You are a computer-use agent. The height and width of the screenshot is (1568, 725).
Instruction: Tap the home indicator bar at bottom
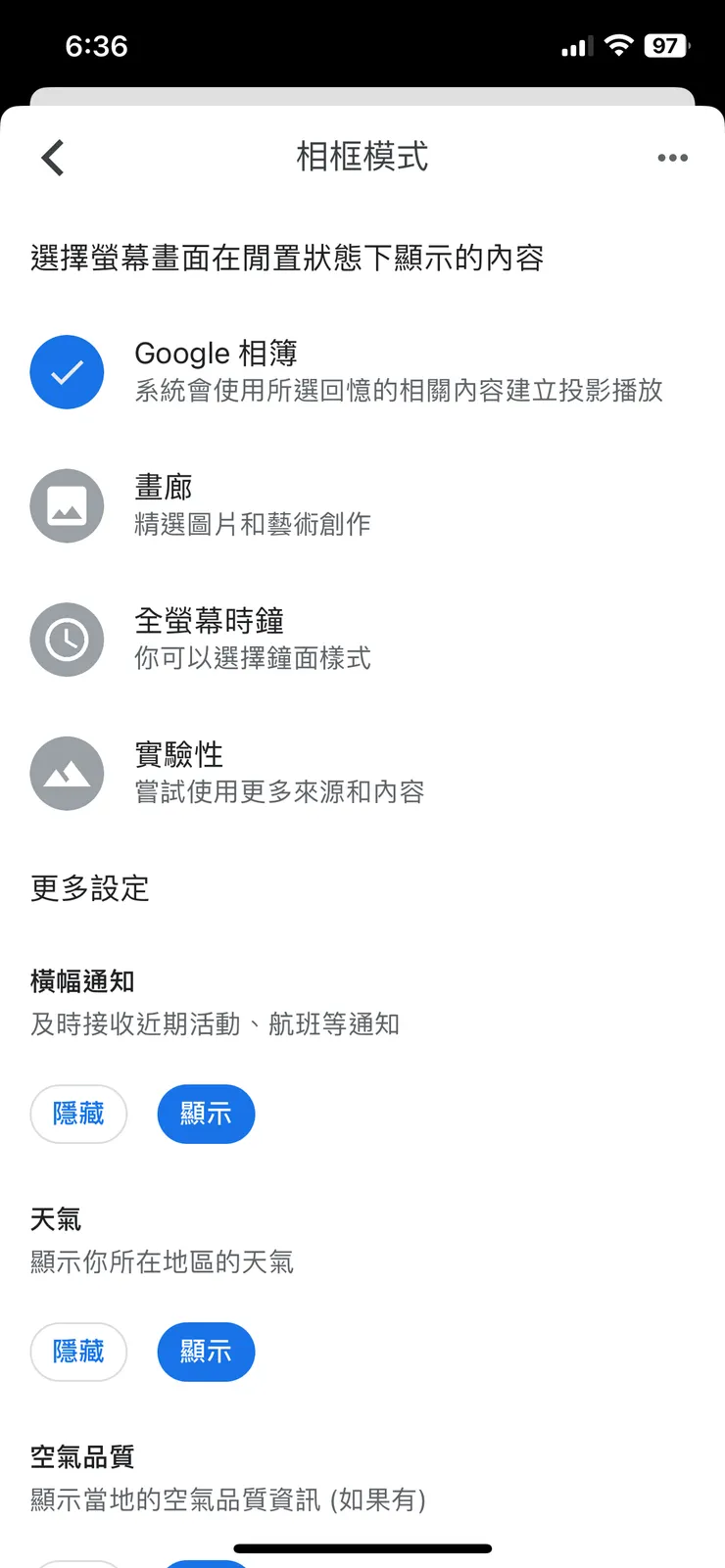coord(362,1548)
